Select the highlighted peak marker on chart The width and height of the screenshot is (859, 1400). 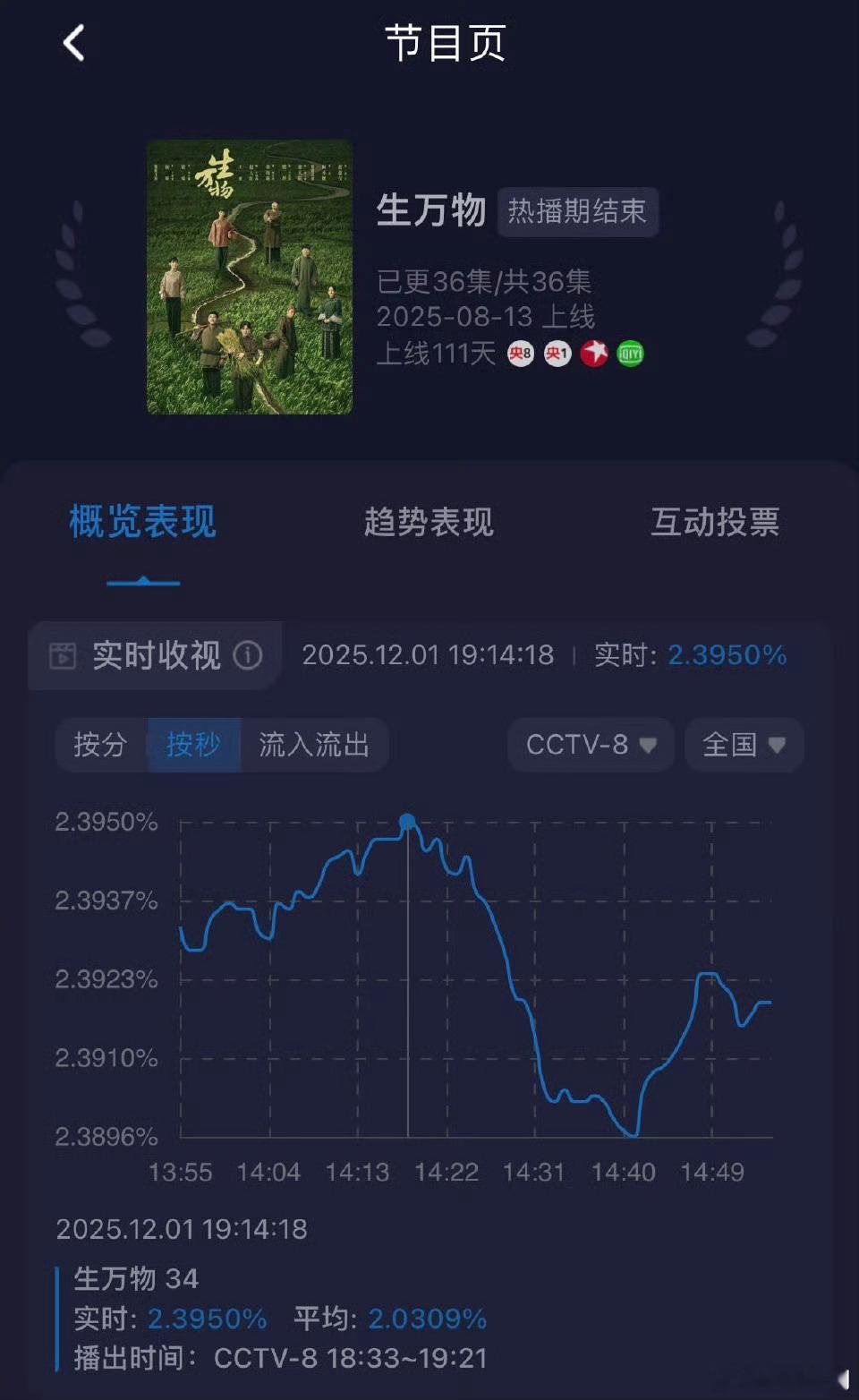407,819
